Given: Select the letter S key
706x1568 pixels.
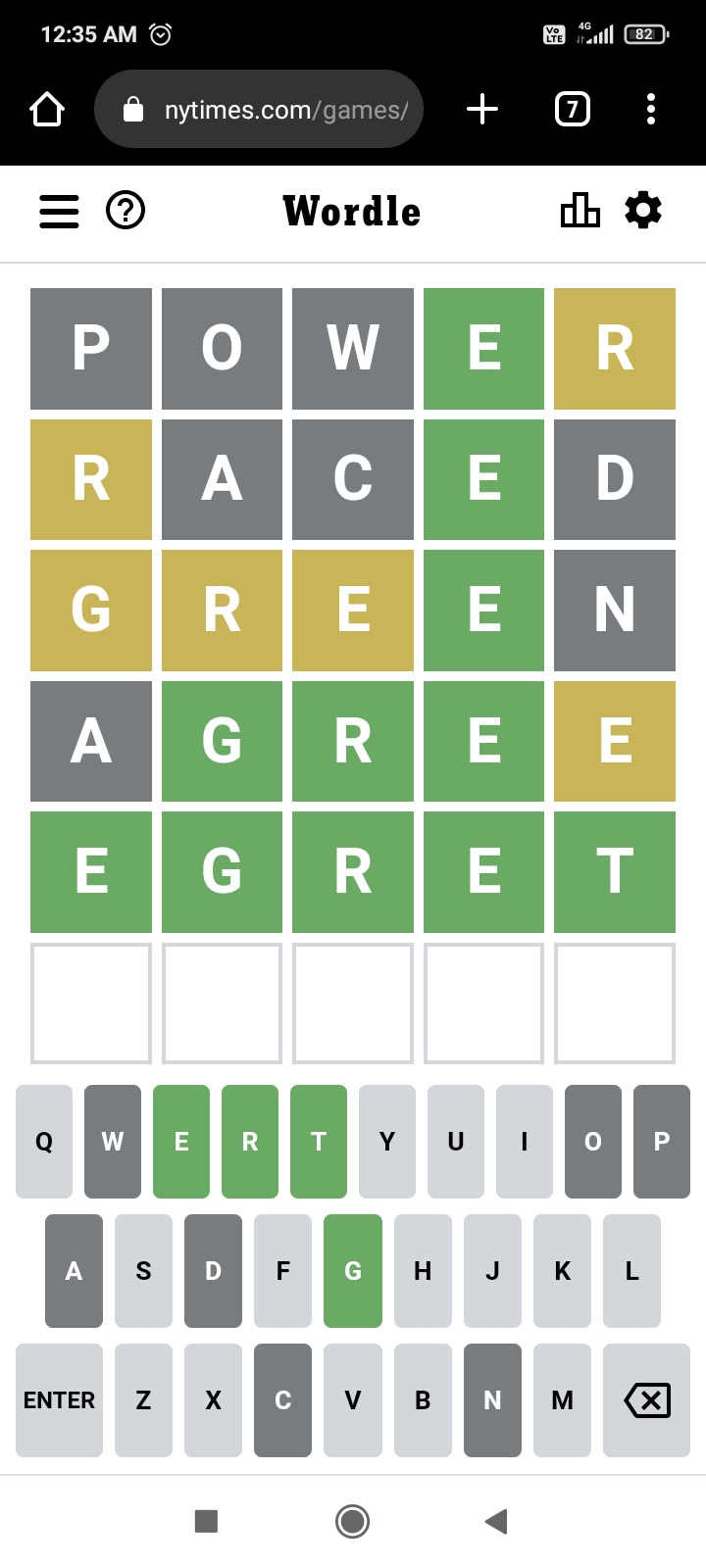Looking at the screenshot, I should [x=143, y=1270].
